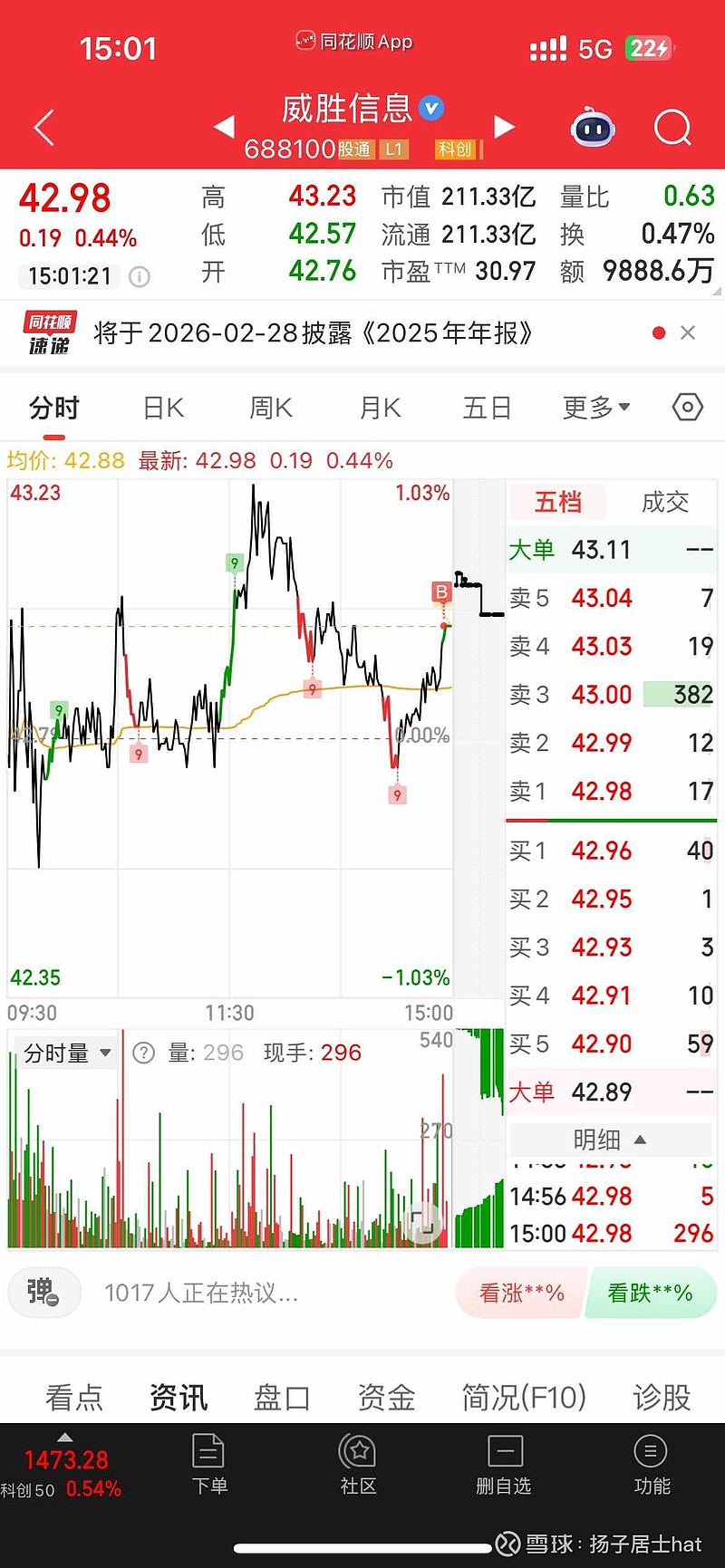725x1568 pixels.
Task: Click the back arrow at top left
Action: [x=43, y=128]
